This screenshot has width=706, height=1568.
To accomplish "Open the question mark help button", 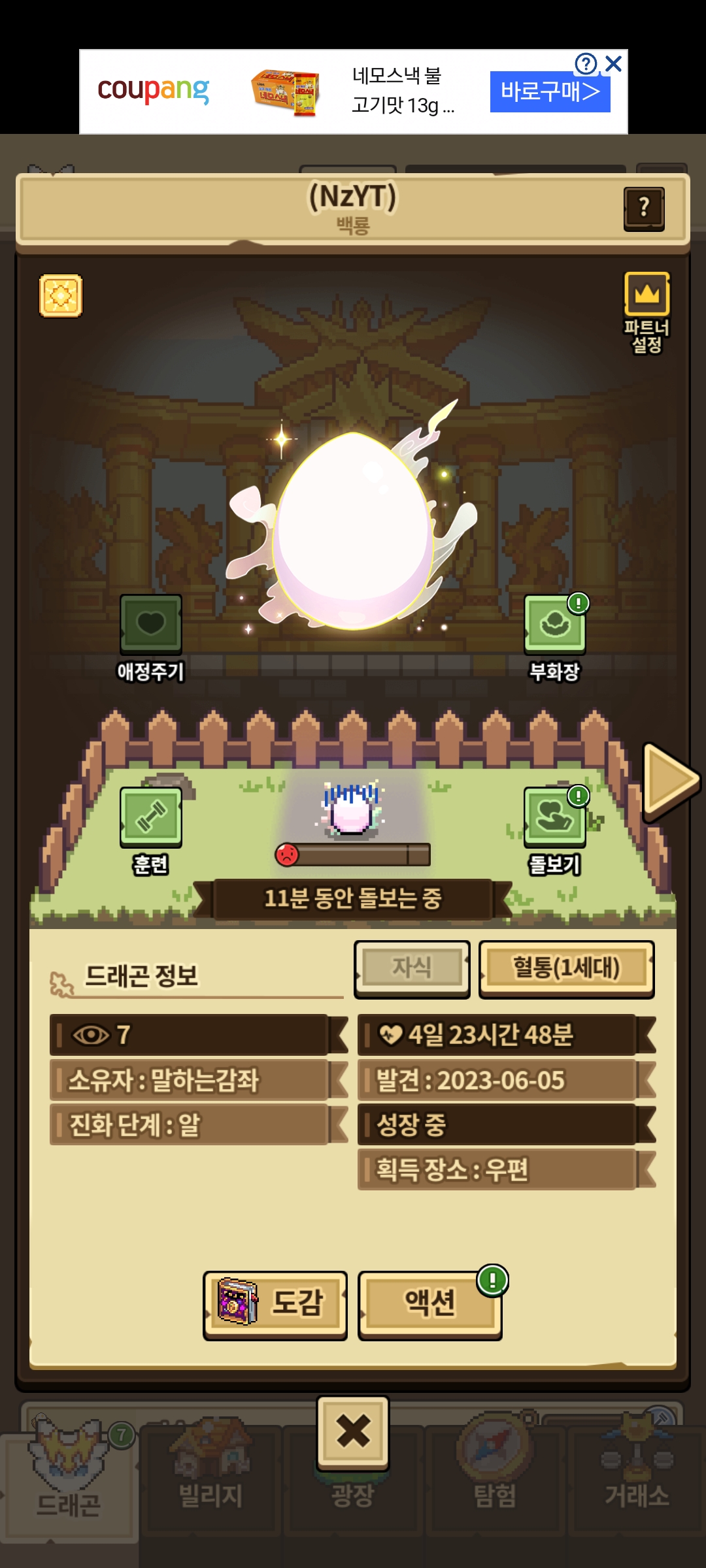I will [644, 208].
